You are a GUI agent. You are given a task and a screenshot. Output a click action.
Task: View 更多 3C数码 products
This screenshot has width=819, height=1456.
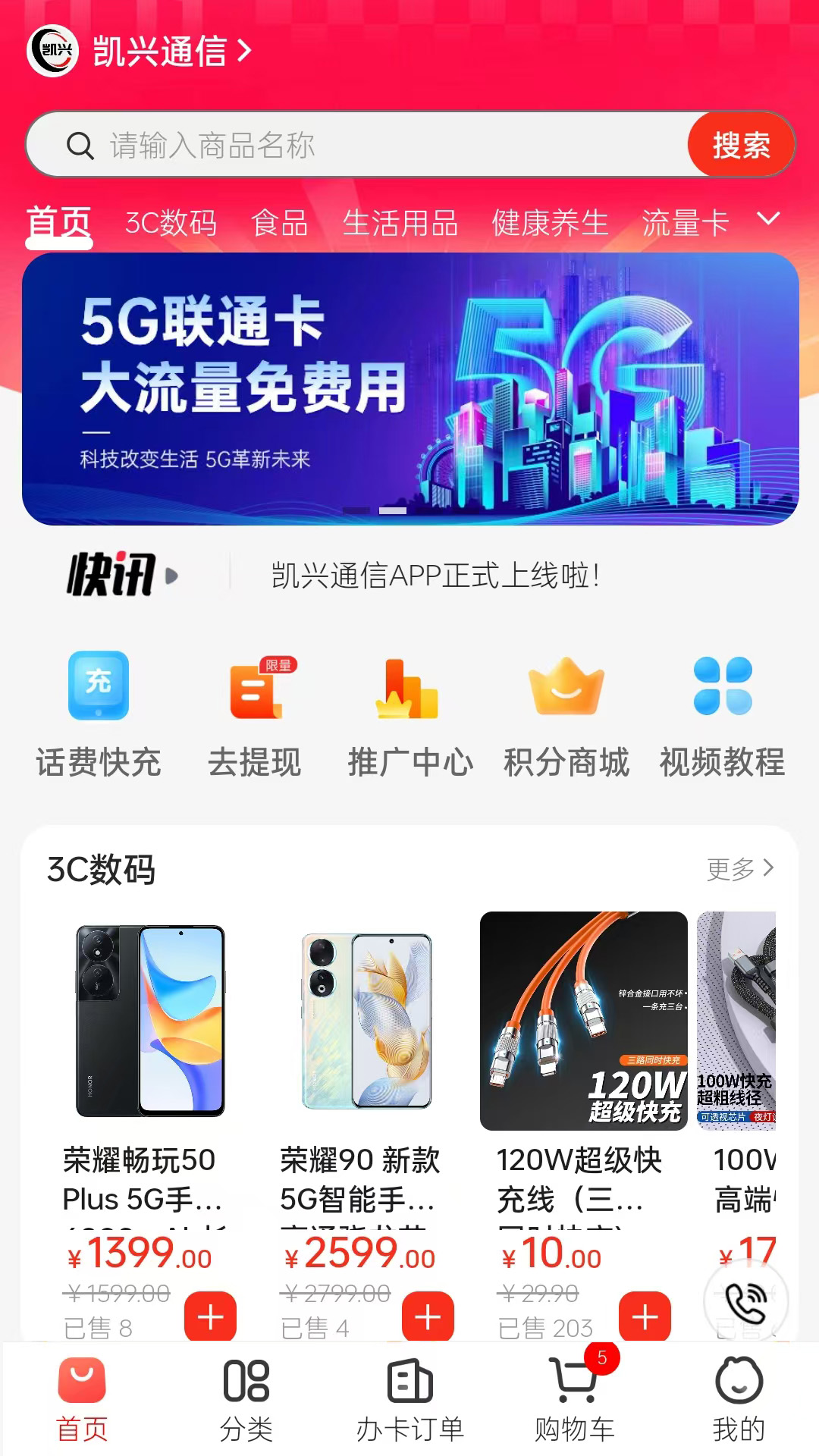[739, 868]
